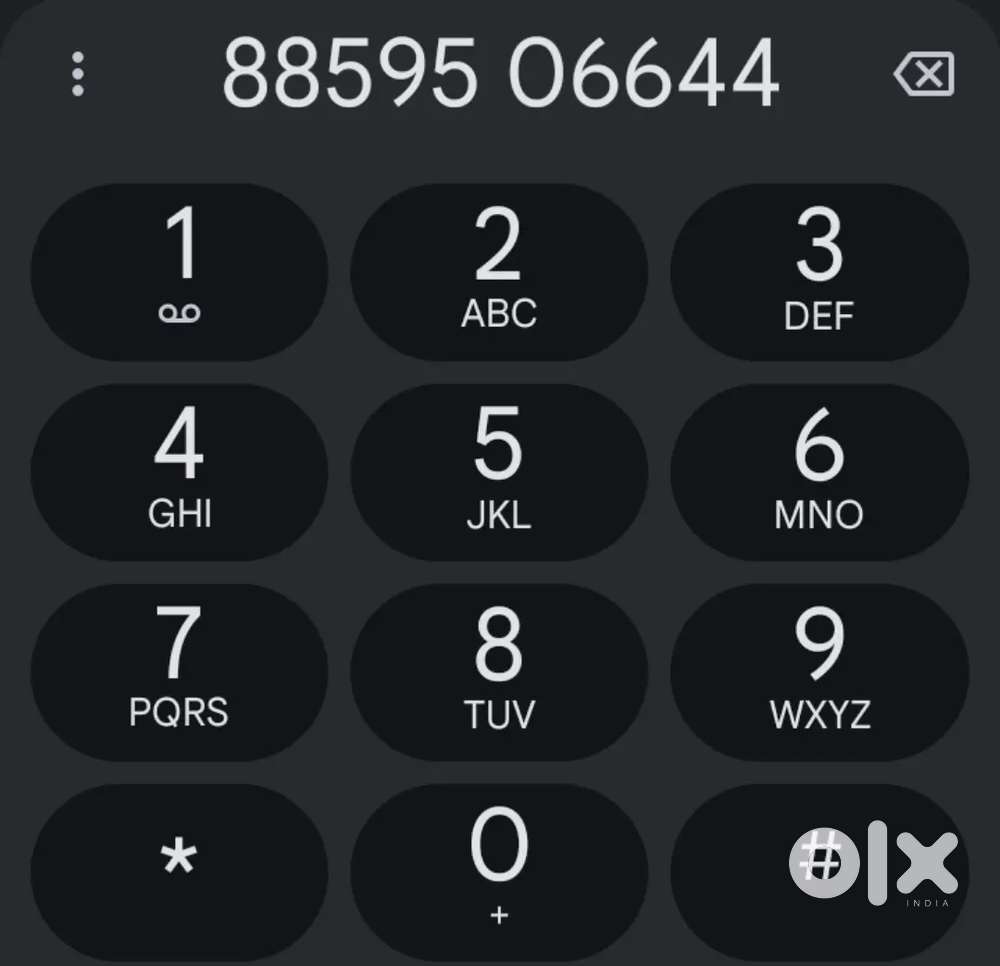Dial the 8 TUV key

point(499,672)
